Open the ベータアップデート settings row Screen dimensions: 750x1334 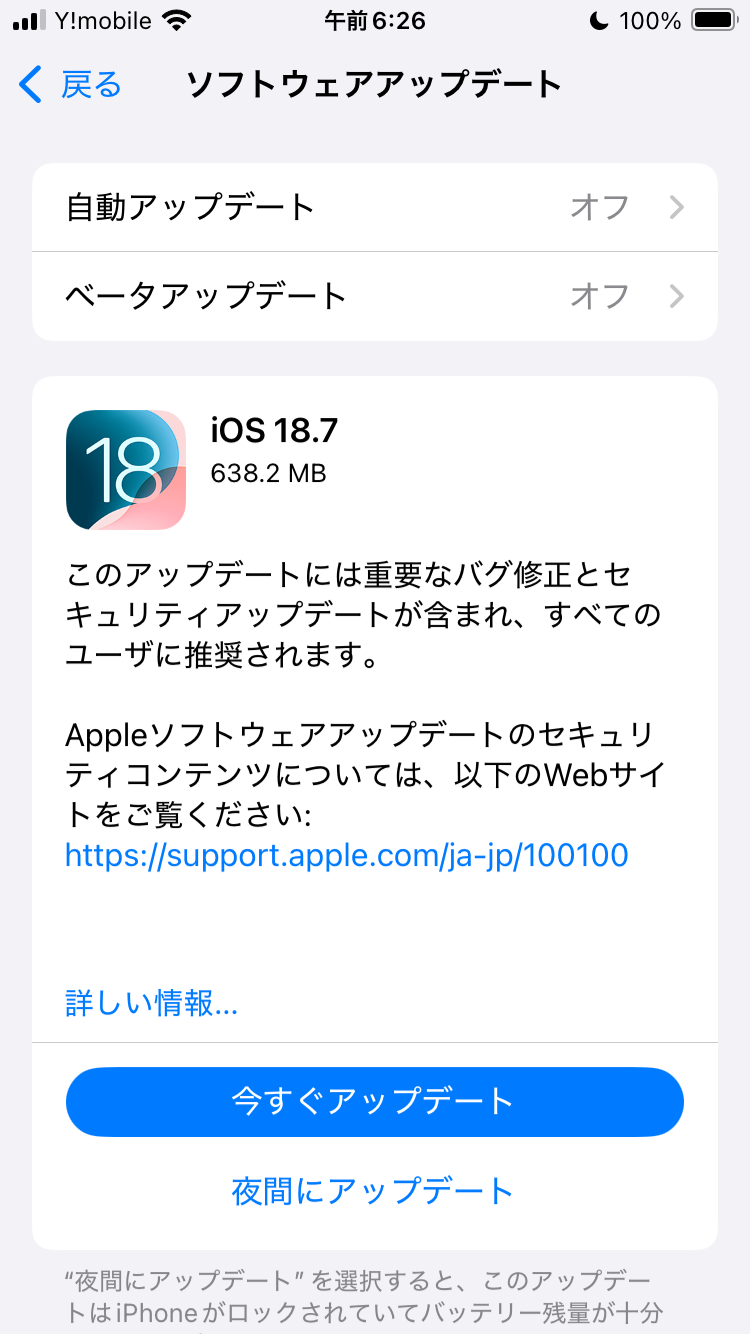375,296
